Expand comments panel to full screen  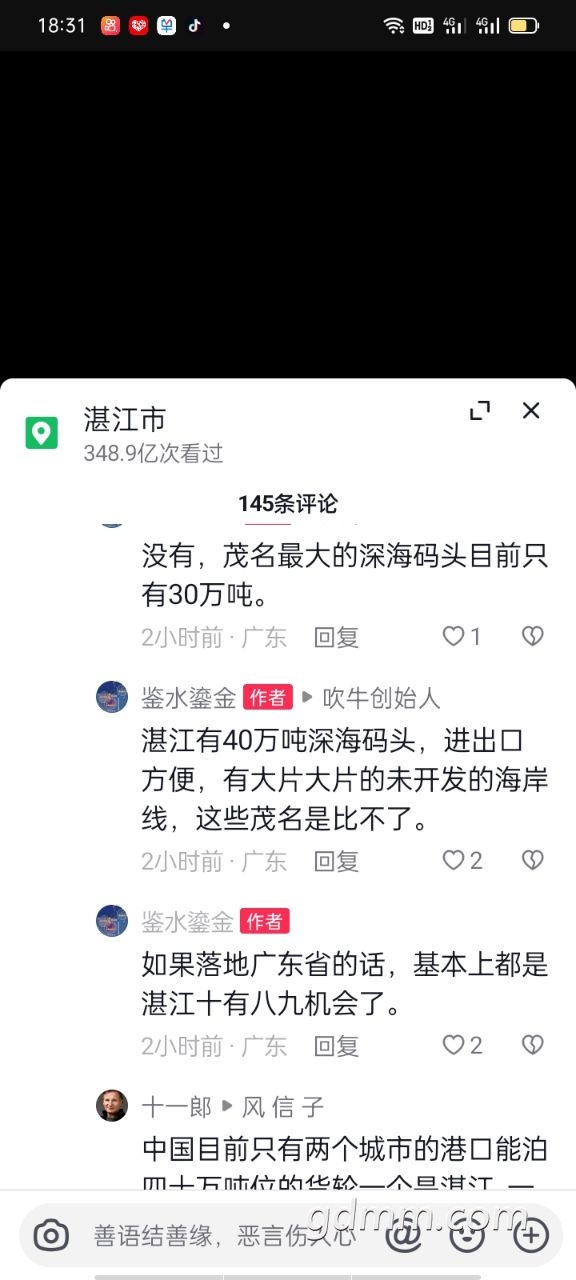(480, 410)
